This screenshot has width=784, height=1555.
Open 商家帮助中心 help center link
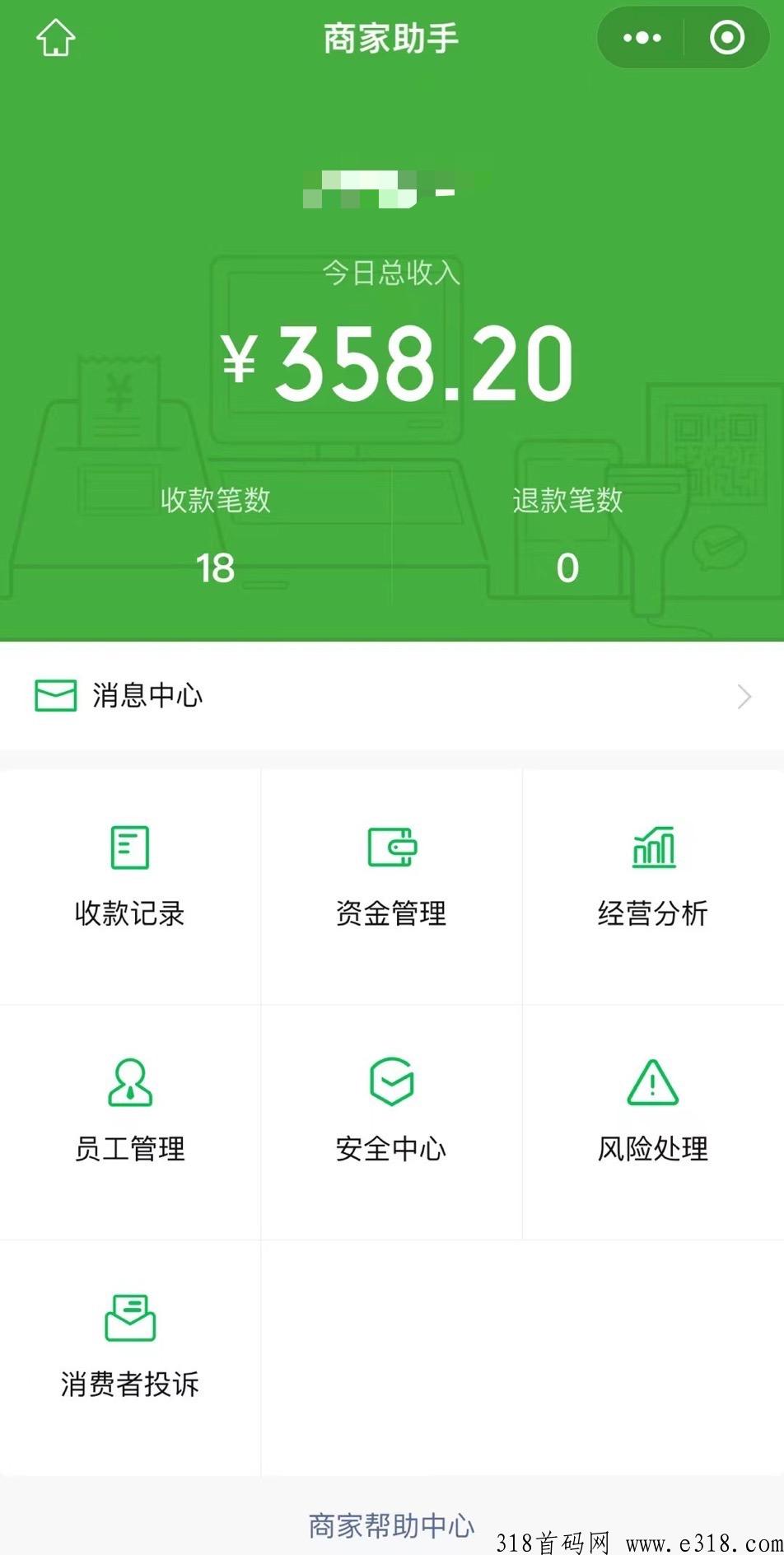[392, 1525]
